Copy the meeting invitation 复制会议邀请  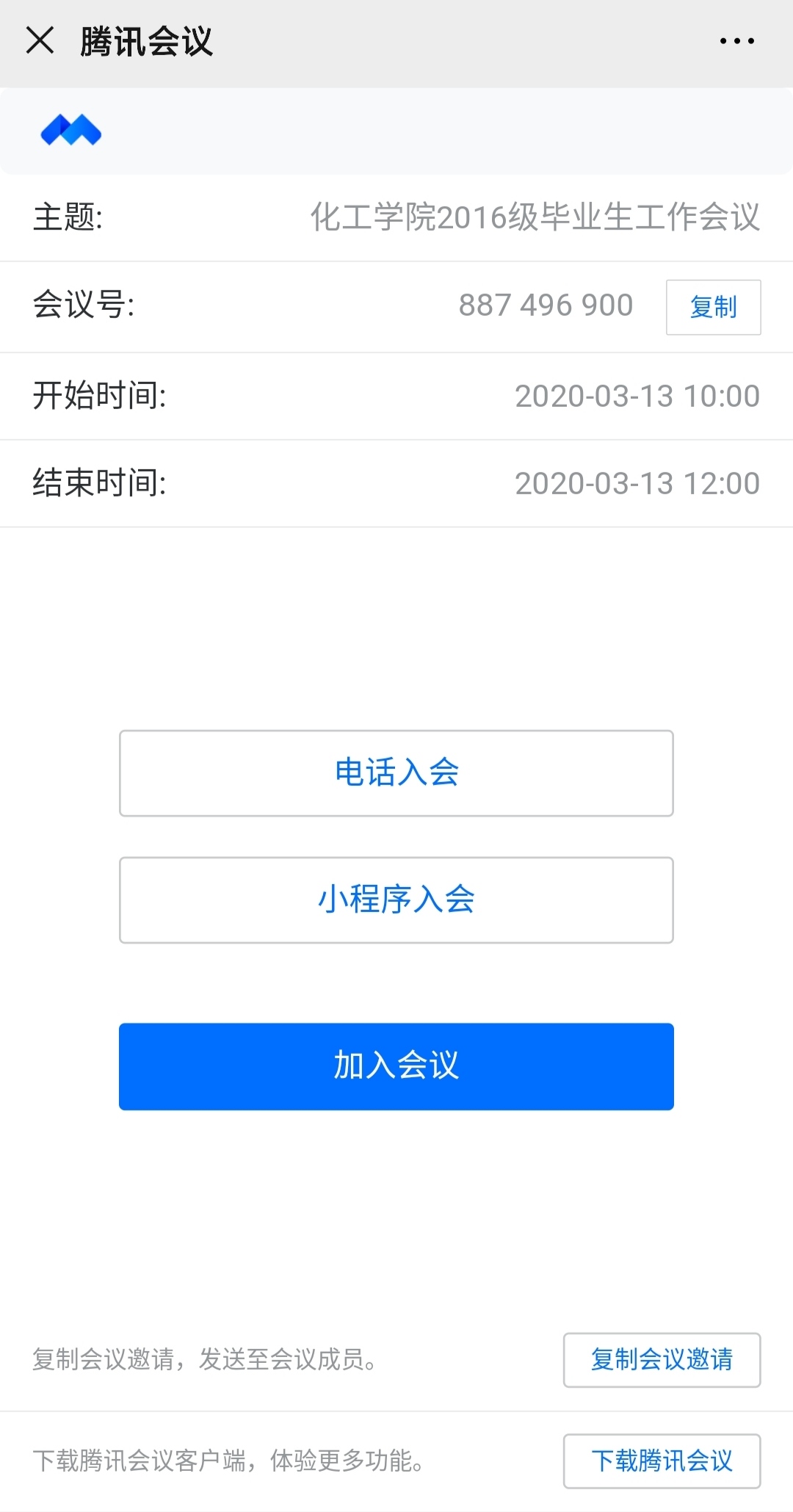(662, 1359)
